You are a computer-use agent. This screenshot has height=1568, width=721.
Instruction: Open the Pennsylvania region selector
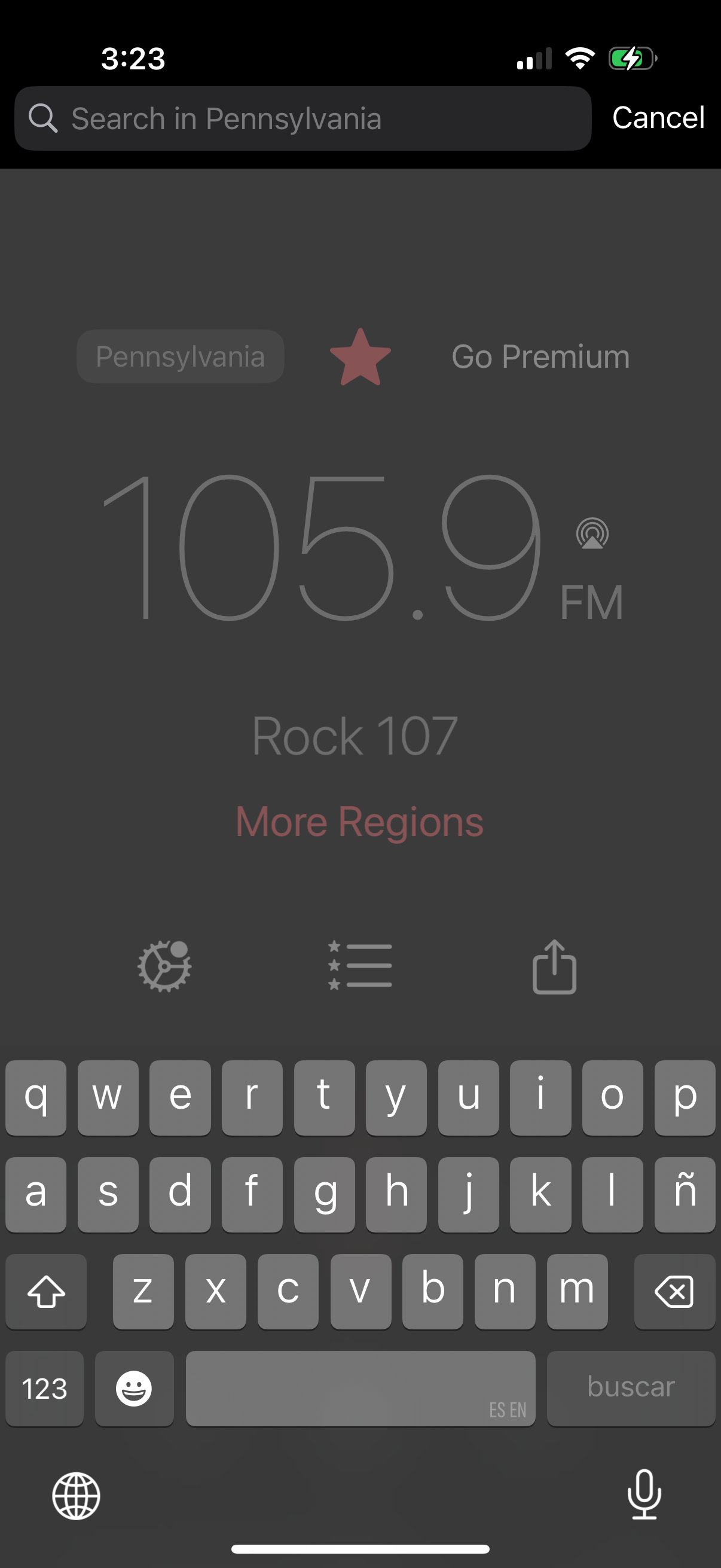180,356
